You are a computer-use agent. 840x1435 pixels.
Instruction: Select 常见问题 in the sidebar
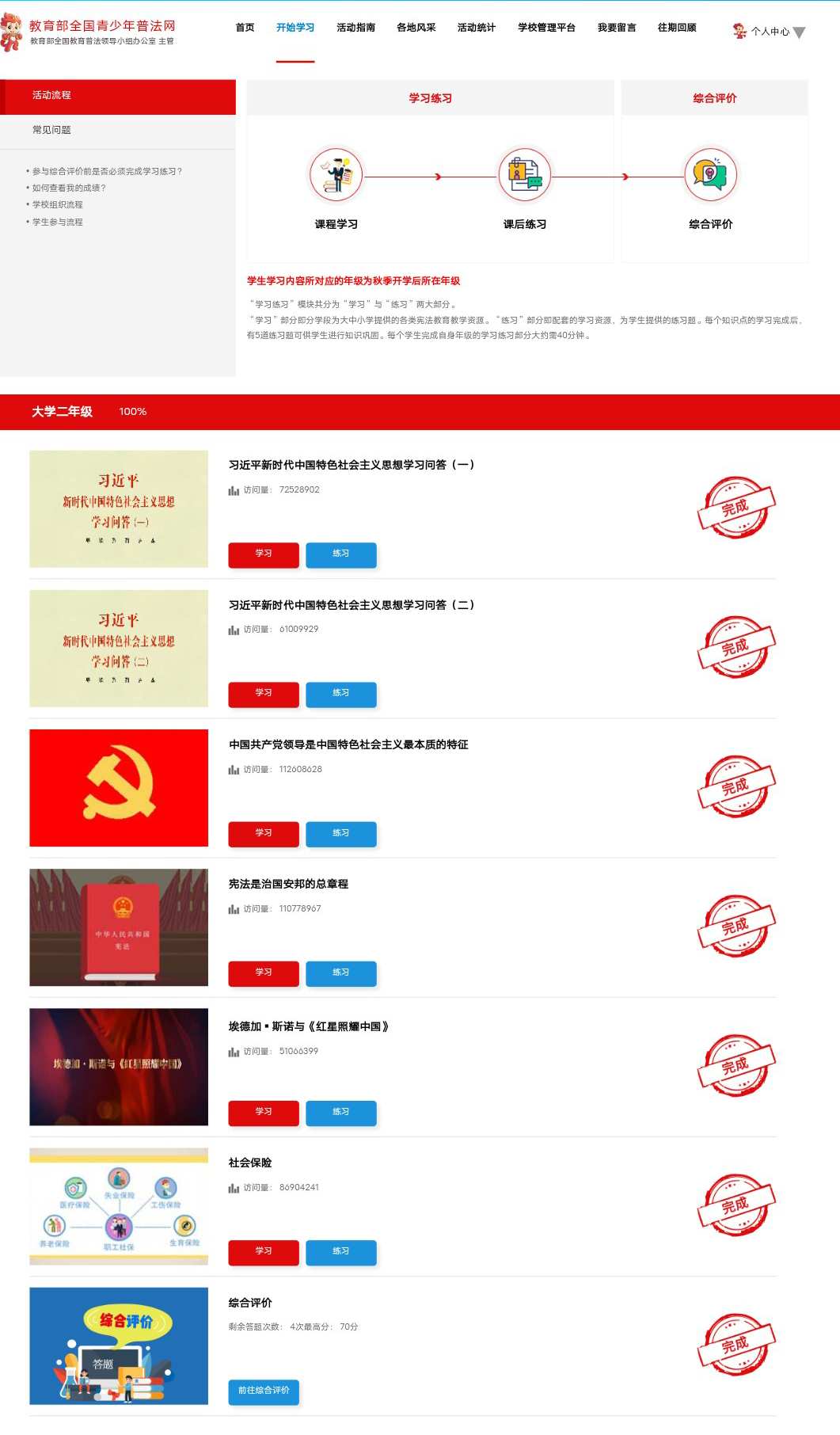pyautogui.click(x=51, y=130)
